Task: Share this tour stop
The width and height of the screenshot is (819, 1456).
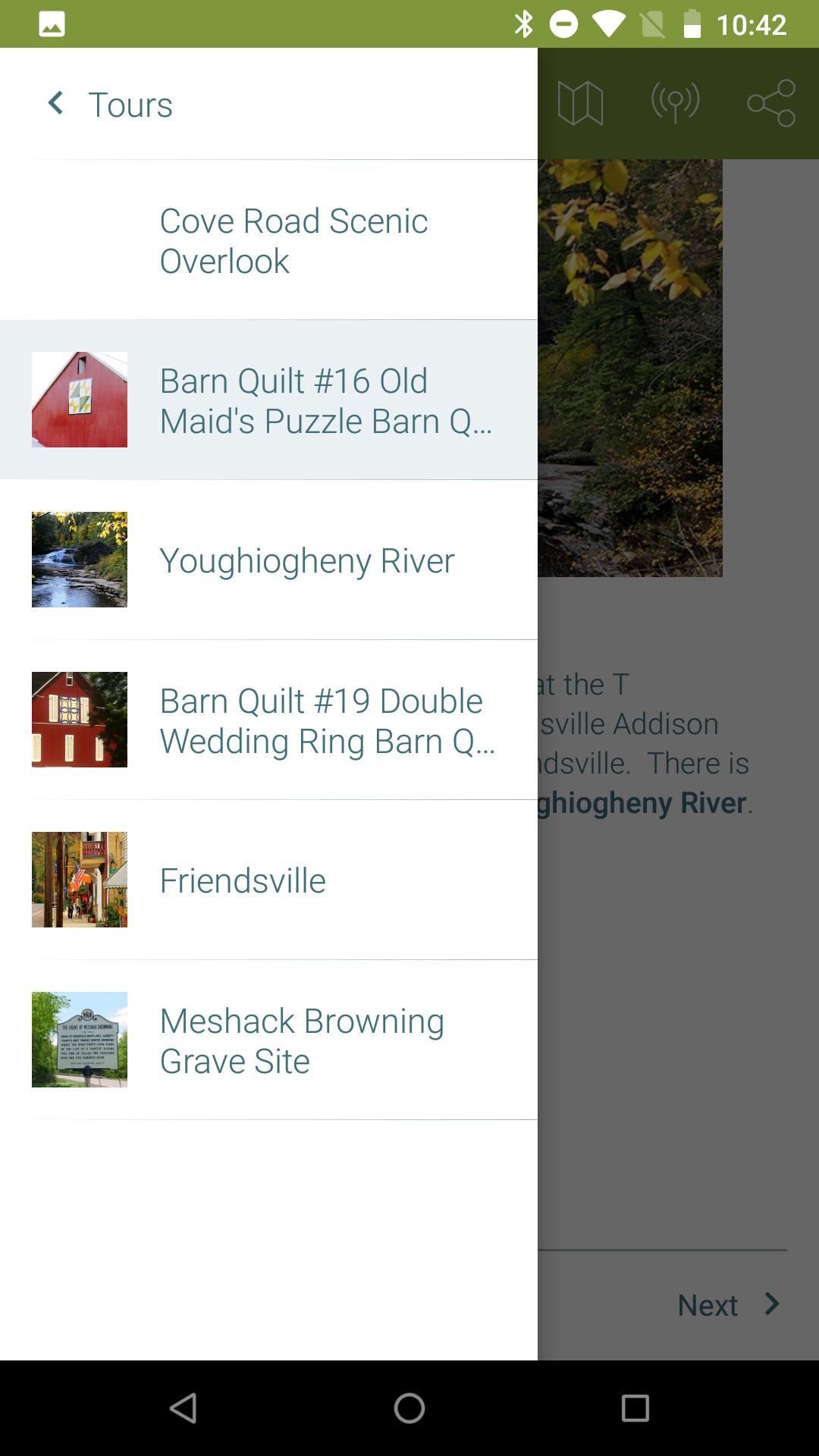Action: click(x=770, y=103)
